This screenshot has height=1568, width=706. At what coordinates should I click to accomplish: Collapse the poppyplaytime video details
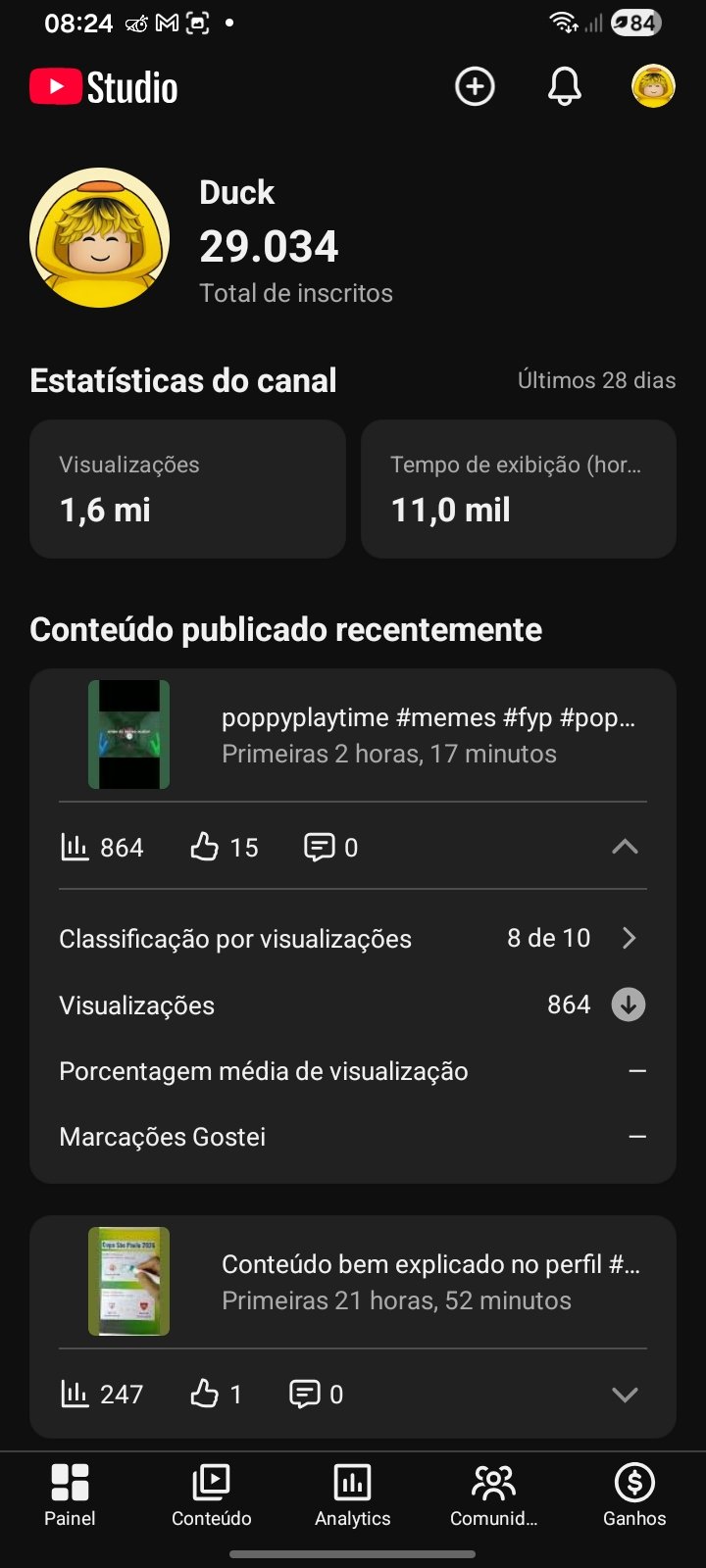click(625, 847)
